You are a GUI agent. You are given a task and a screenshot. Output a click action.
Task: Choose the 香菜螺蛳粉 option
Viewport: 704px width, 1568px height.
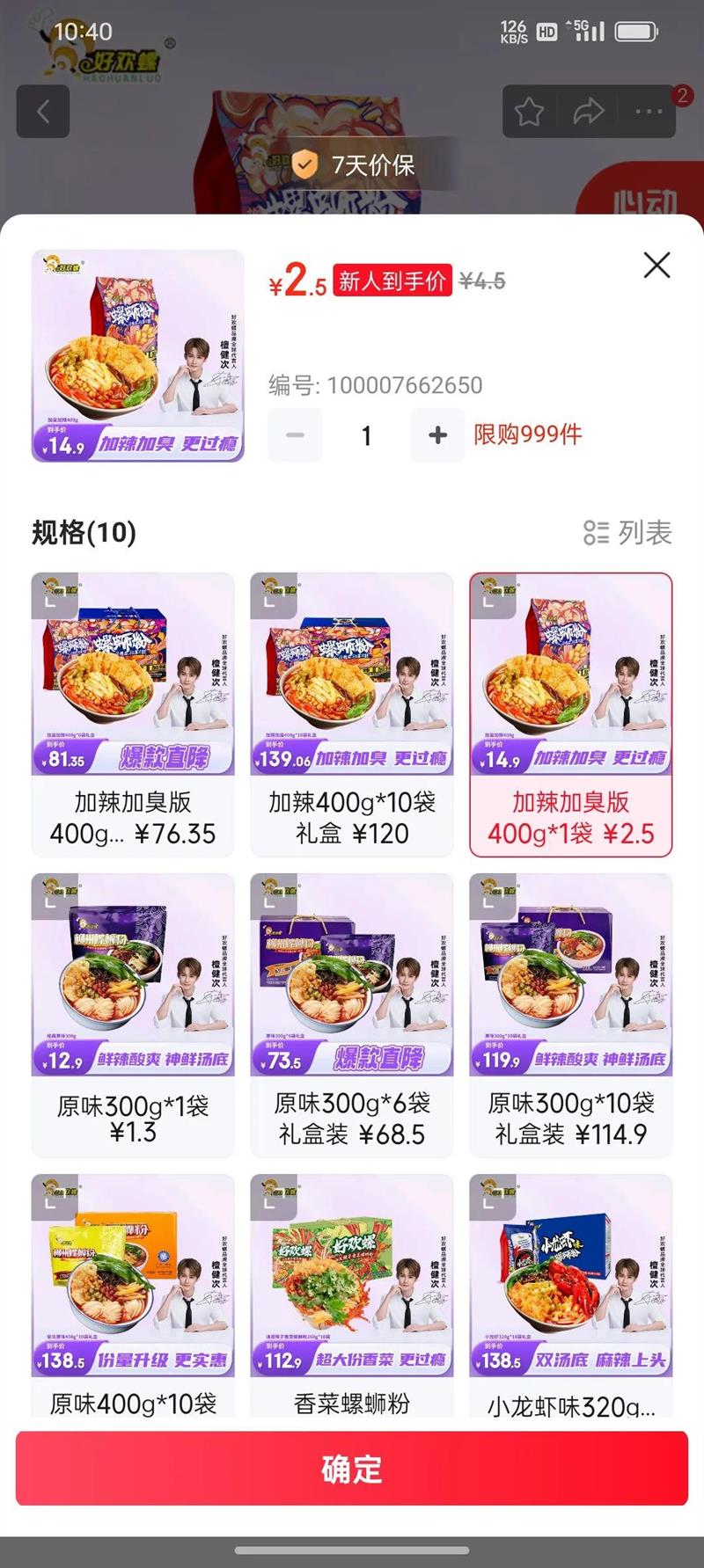point(352,1293)
